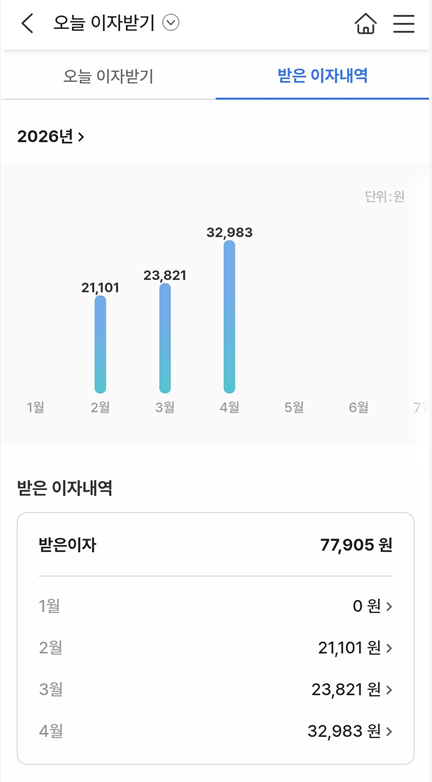Open 4월 row showing 32,983 원
This screenshot has height=782, width=432.
coord(216,731)
